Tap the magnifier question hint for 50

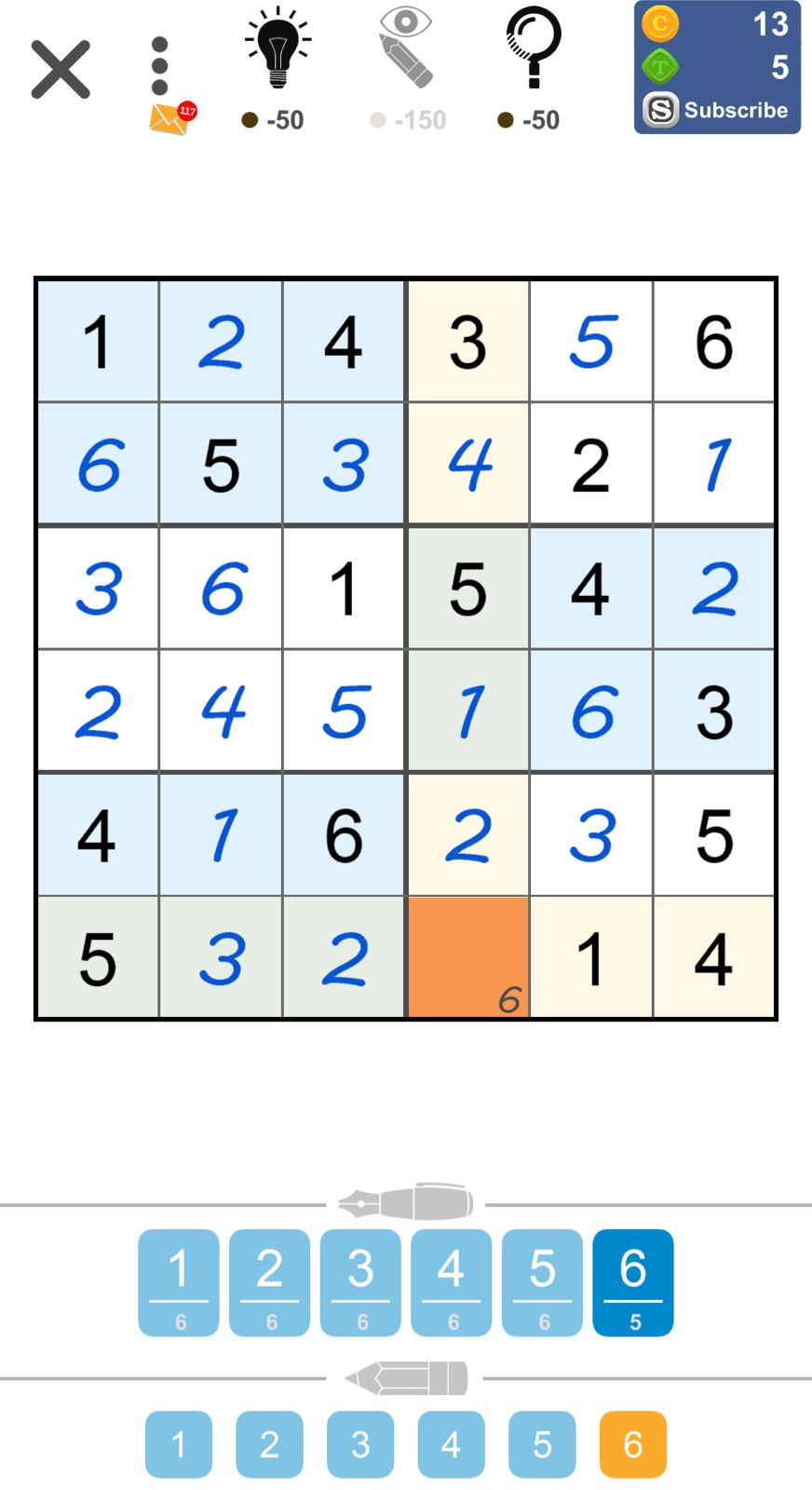[532, 70]
